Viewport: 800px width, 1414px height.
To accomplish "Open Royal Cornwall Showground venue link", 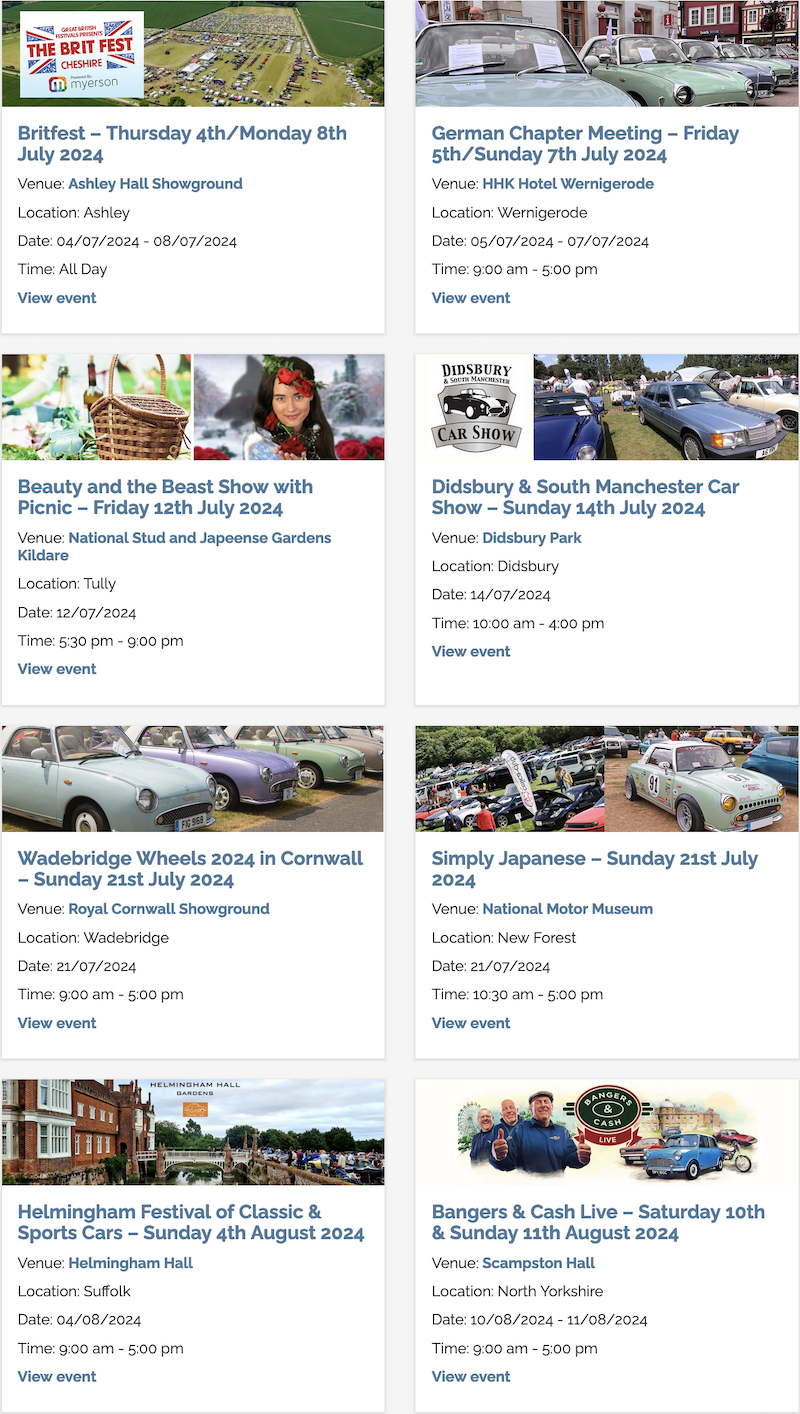I will click(169, 909).
